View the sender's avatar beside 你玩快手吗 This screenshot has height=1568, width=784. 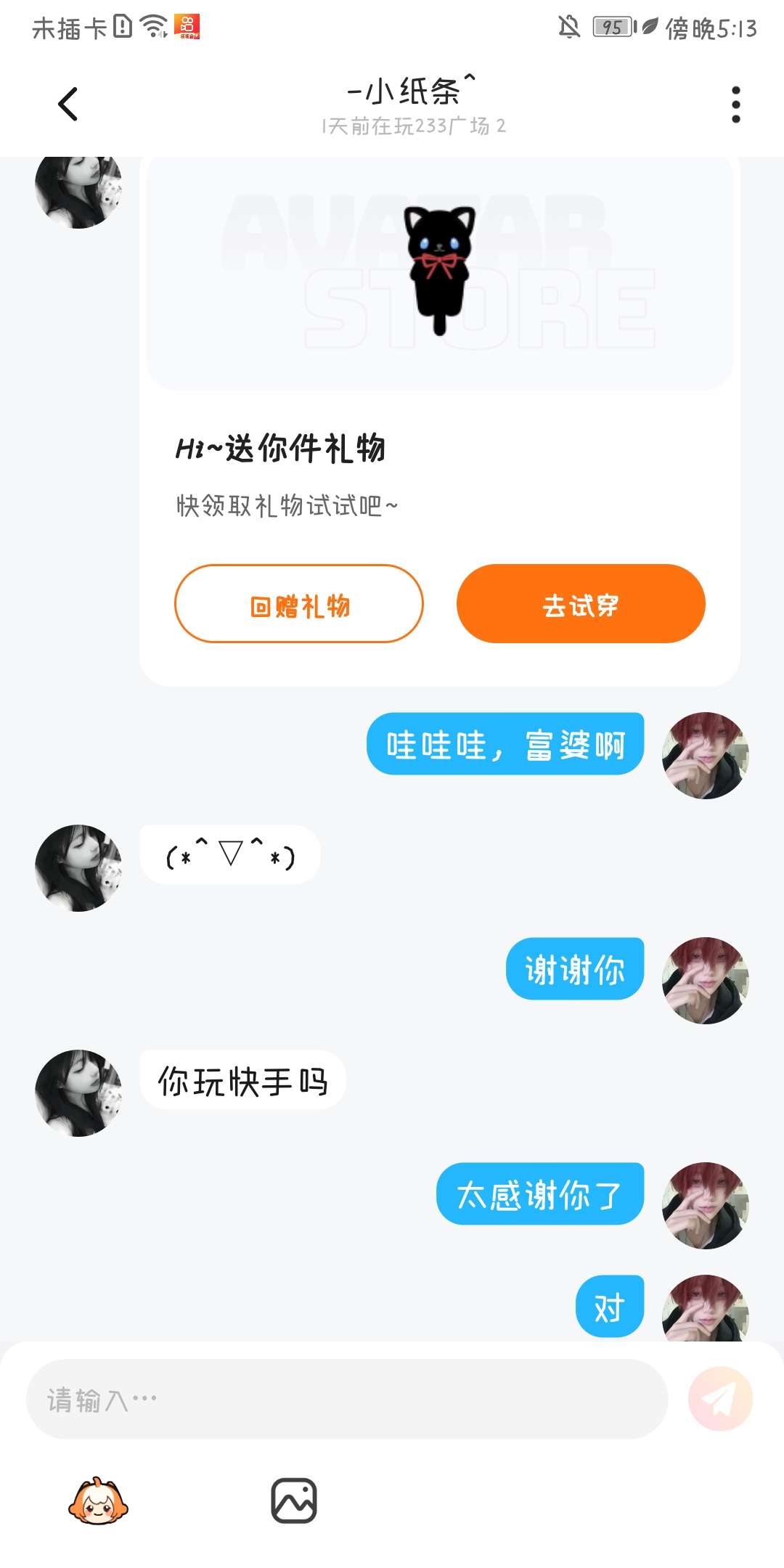coord(78,1093)
